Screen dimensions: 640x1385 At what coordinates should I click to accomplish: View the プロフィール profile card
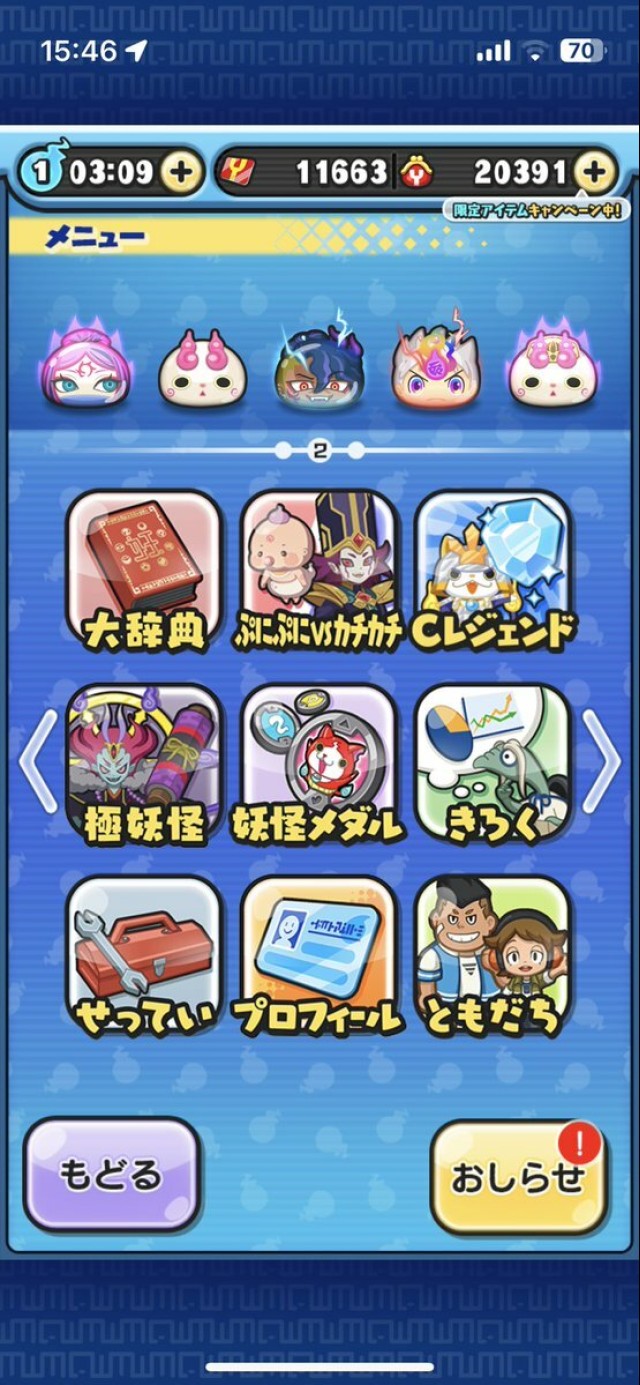click(x=319, y=955)
